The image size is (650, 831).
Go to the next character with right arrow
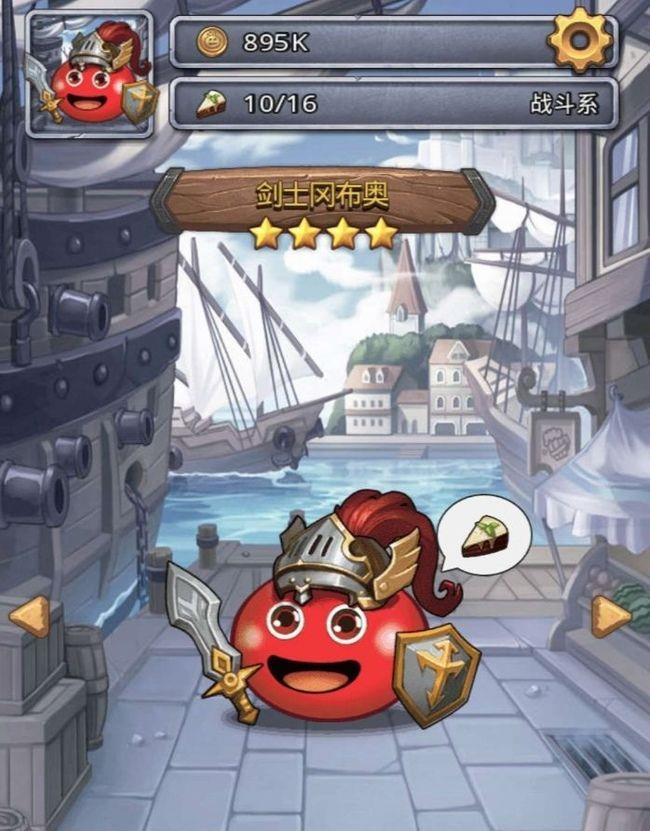click(609, 616)
